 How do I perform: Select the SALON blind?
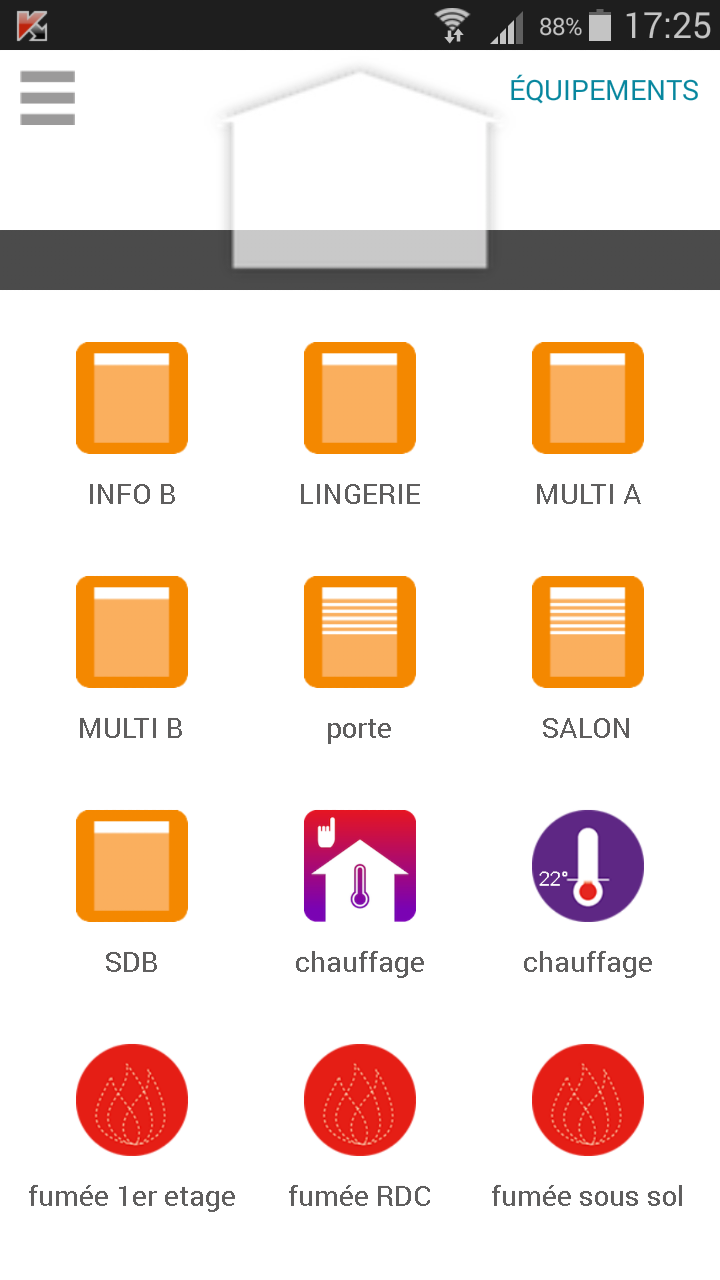(588, 632)
